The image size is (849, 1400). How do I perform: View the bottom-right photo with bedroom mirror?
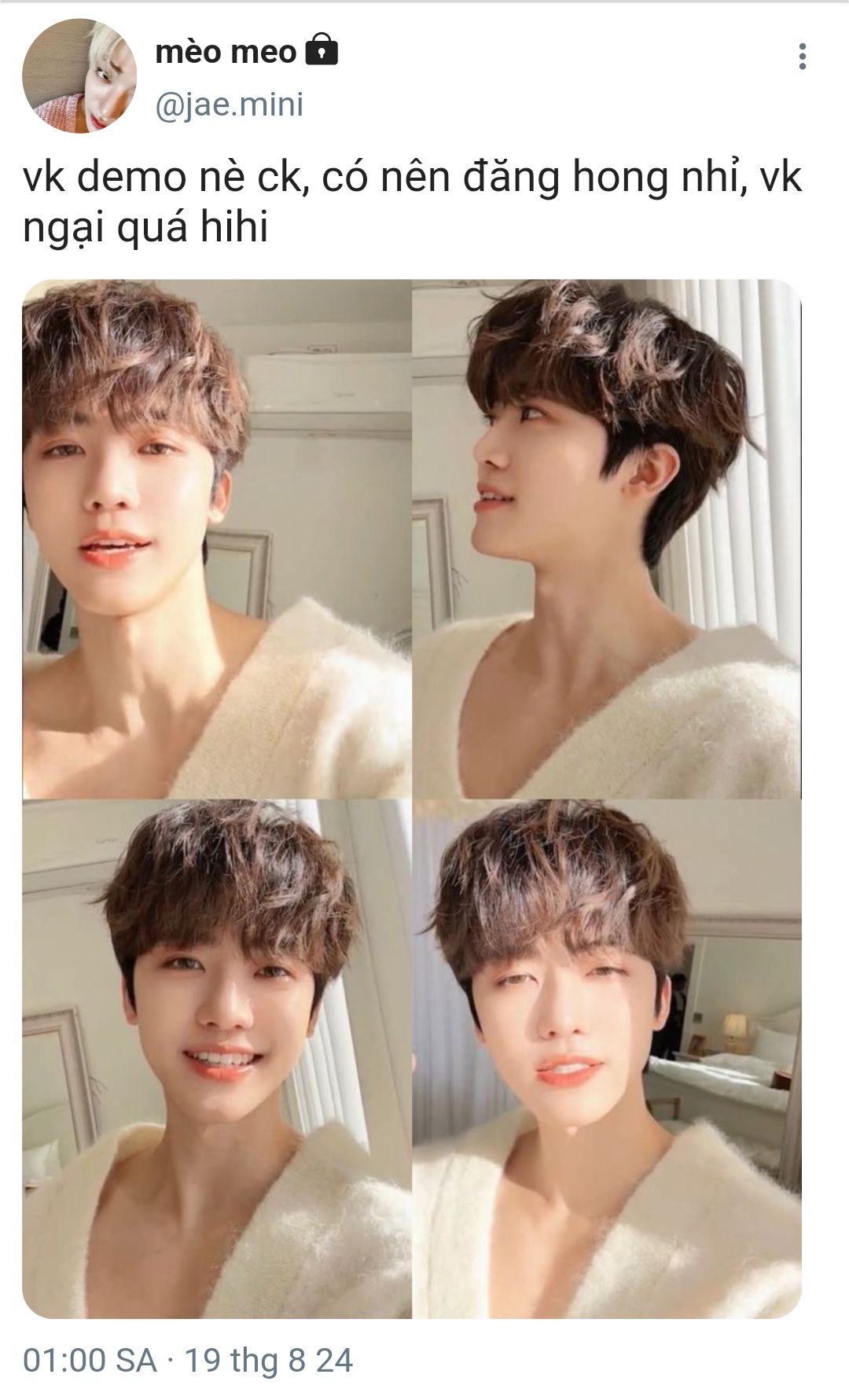[x=606, y=1059]
